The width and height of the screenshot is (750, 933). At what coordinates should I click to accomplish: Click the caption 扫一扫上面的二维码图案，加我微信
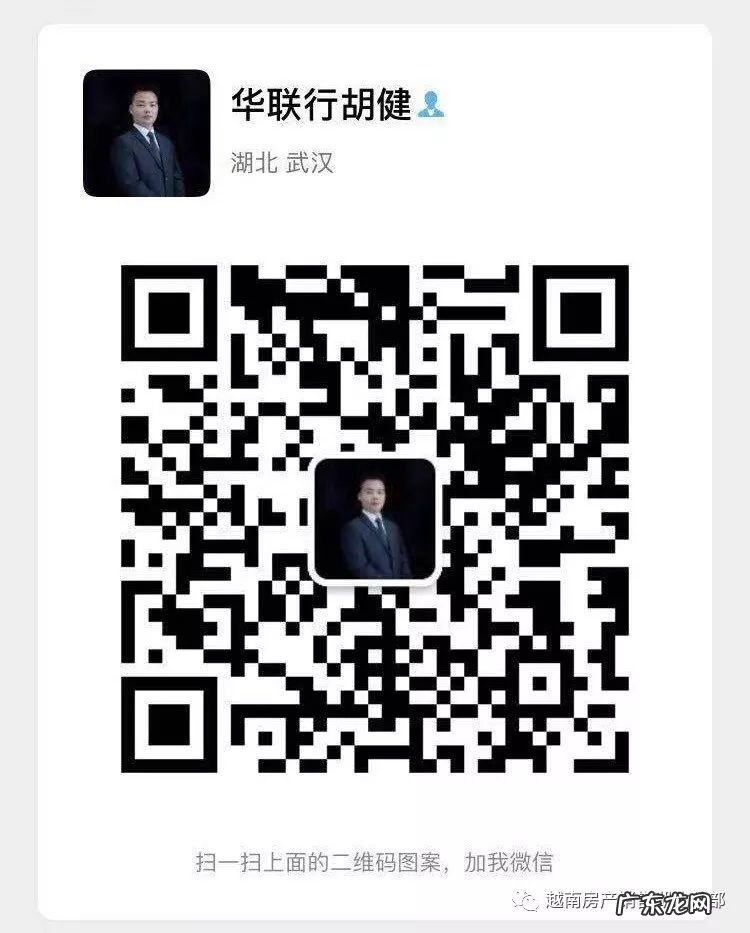click(x=374, y=855)
